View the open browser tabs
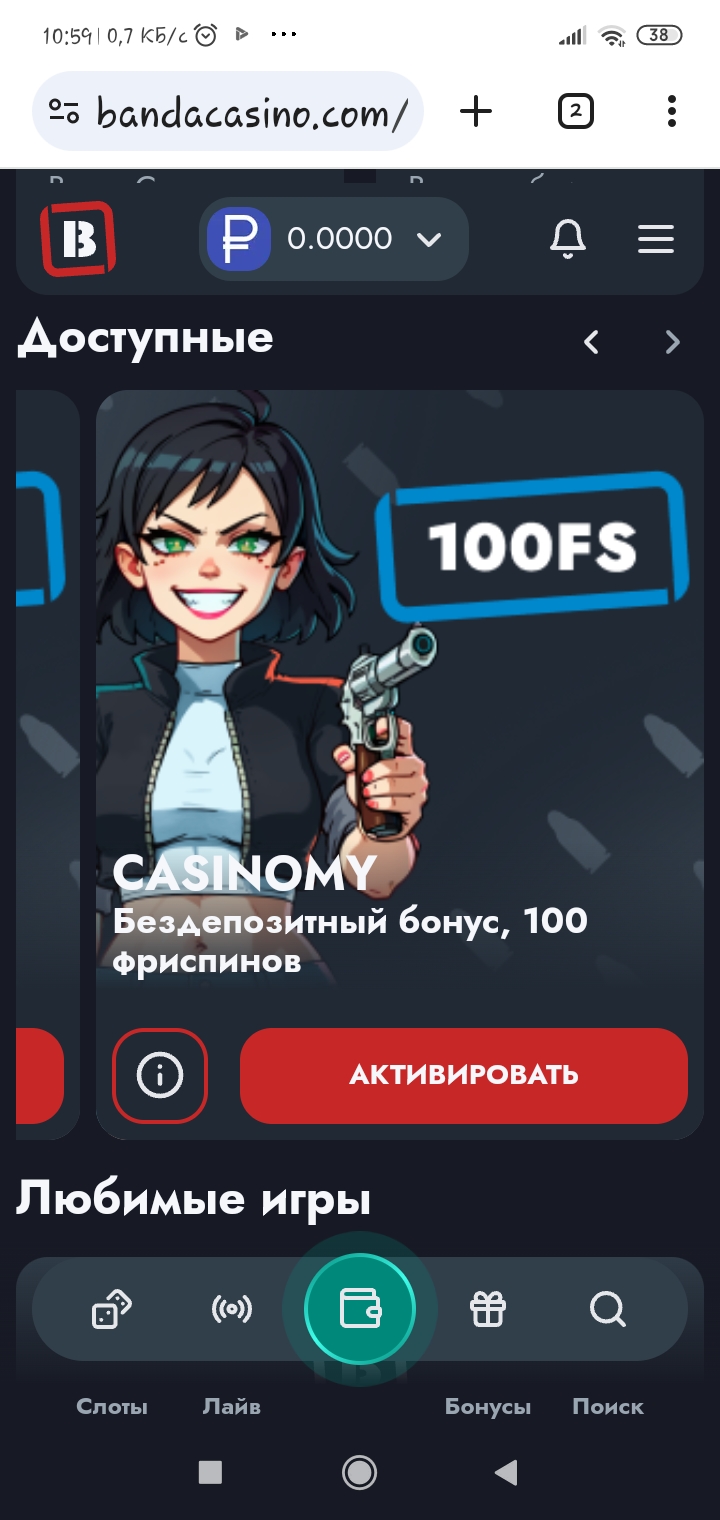Screen dimensions: 720x1520 click(x=575, y=111)
